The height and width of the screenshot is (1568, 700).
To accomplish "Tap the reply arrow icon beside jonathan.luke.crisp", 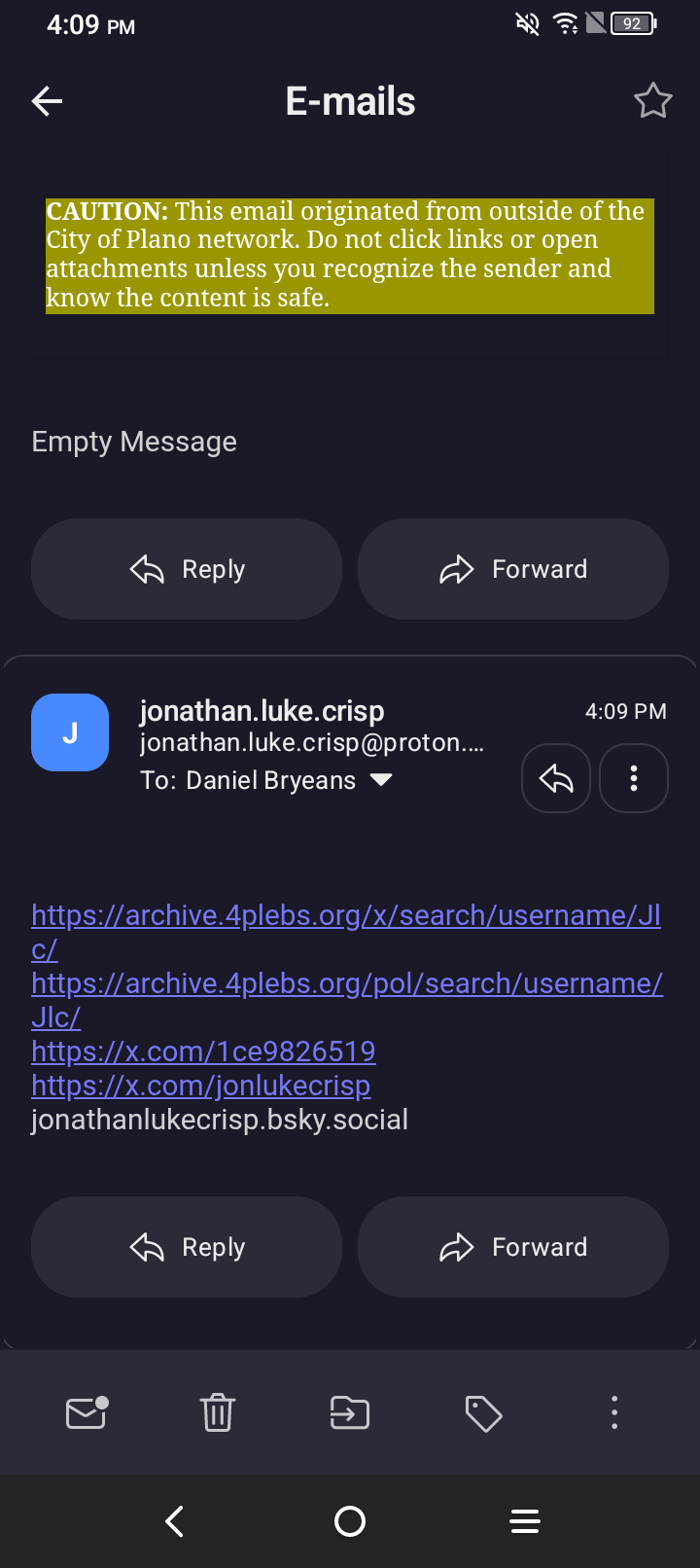I will (556, 778).
